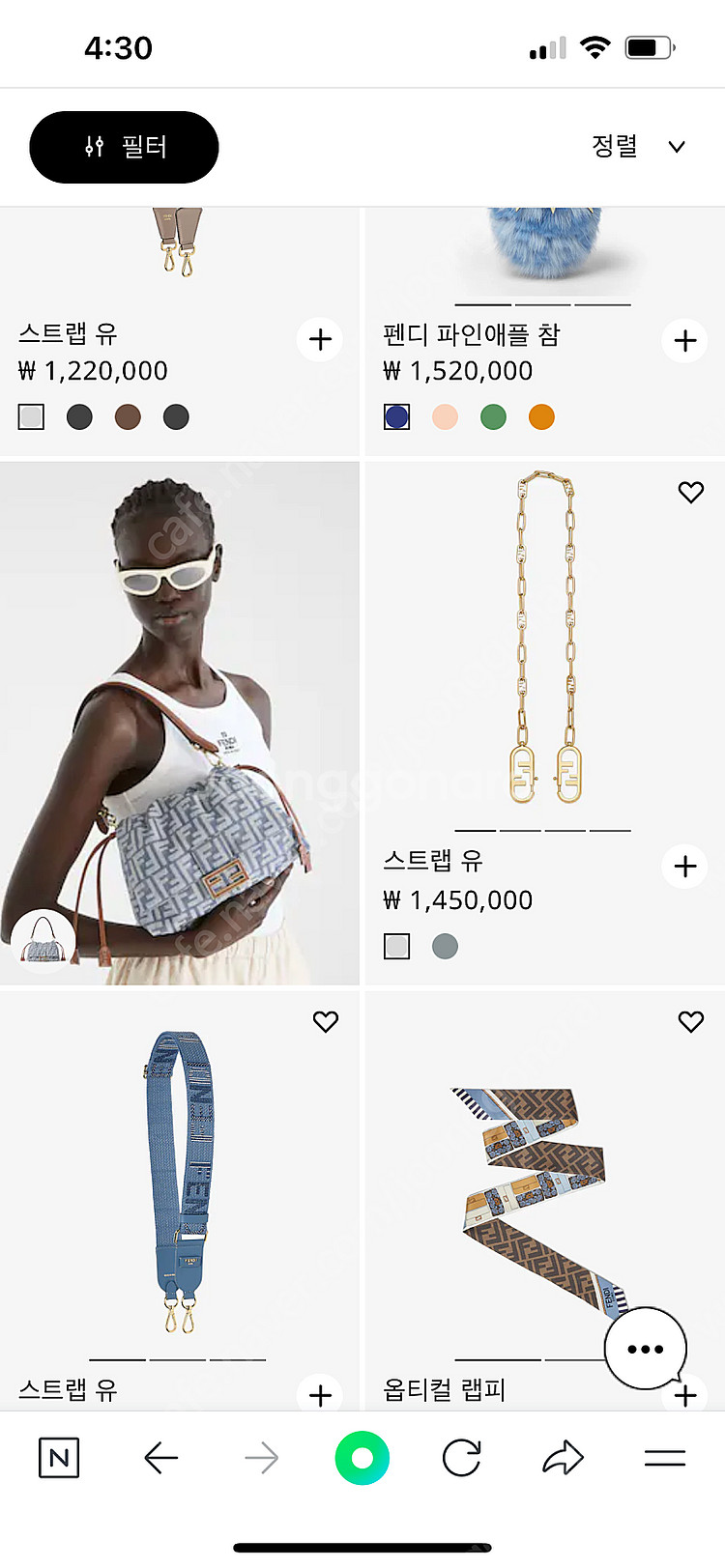The width and height of the screenshot is (725, 1568).
Task: Choose the orange swatch for 펜디 파인애플 참
Action: coord(541,417)
